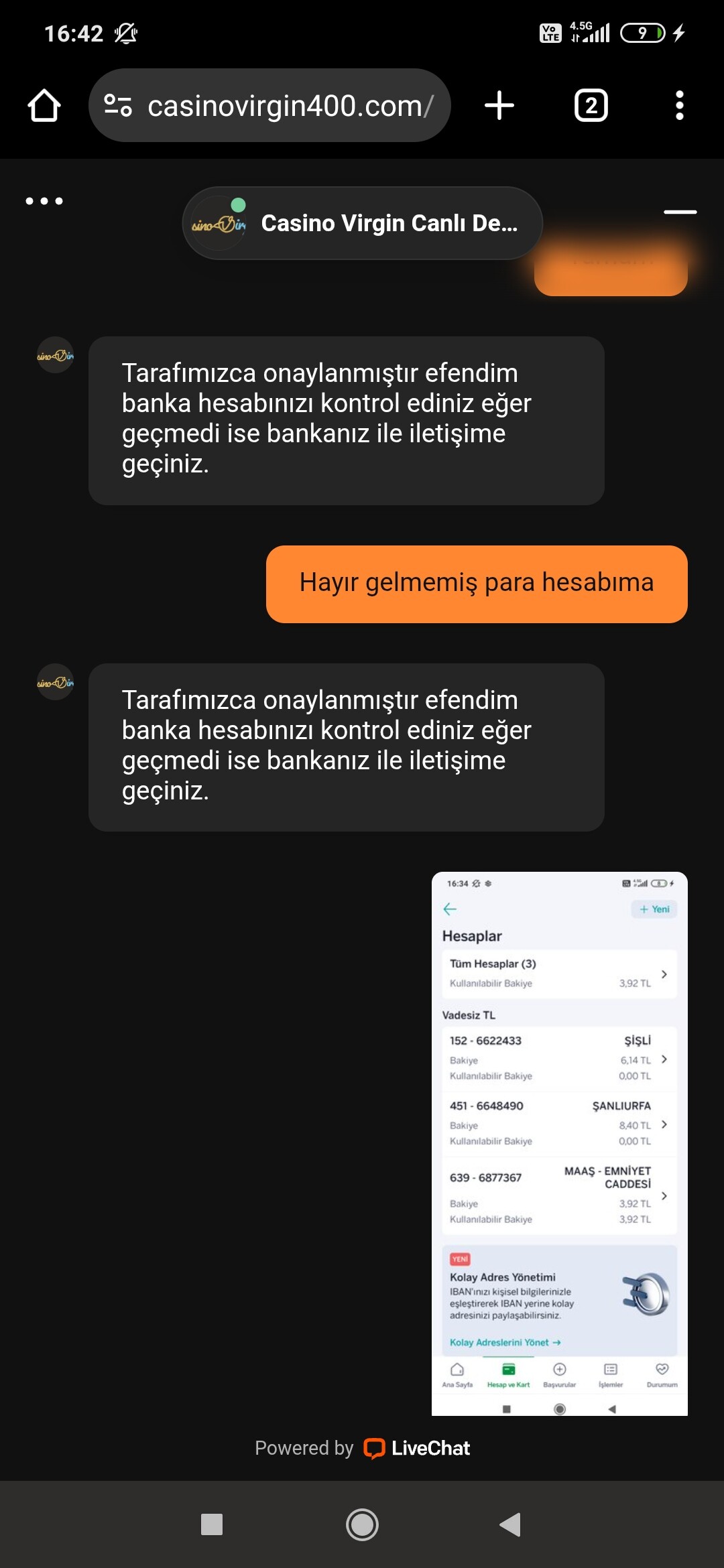Tap the casinovirgin400.com address bar
Screen dimensions: 724x1568
269,105
